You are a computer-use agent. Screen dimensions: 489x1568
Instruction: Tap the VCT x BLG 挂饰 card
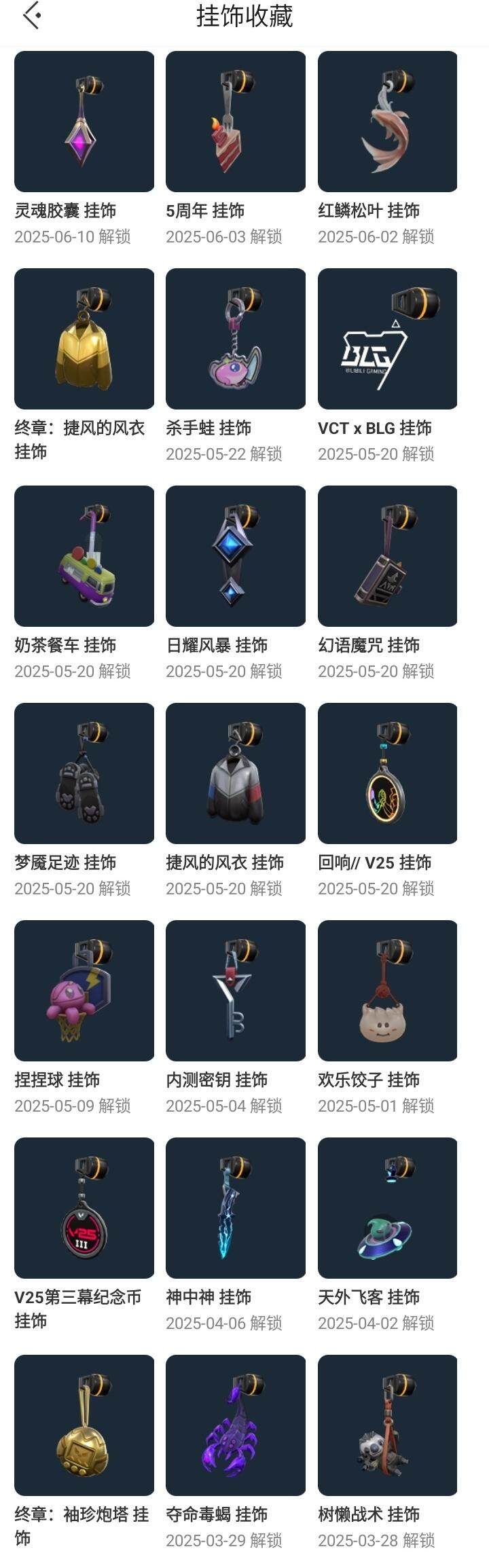click(x=387, y=339)
